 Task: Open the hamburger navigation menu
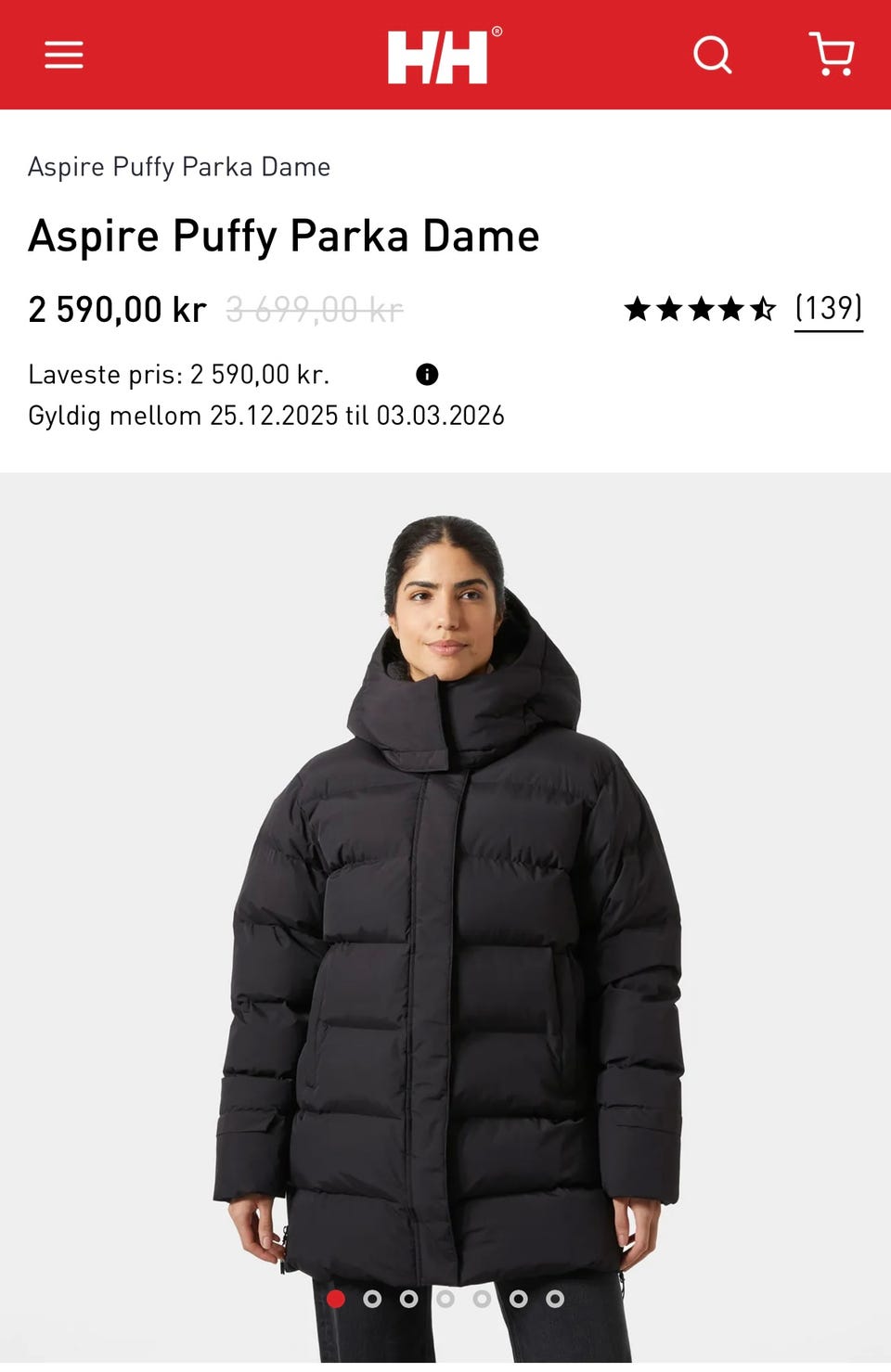coord(63,54)
